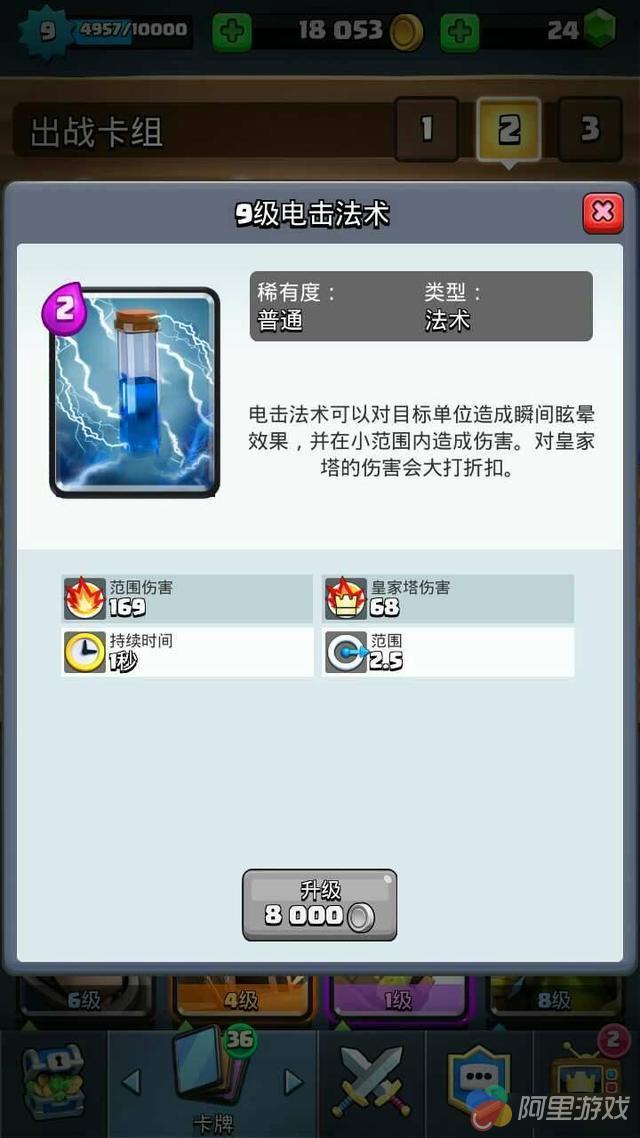Switch to battle deck 3

click(x=589, y=129)
